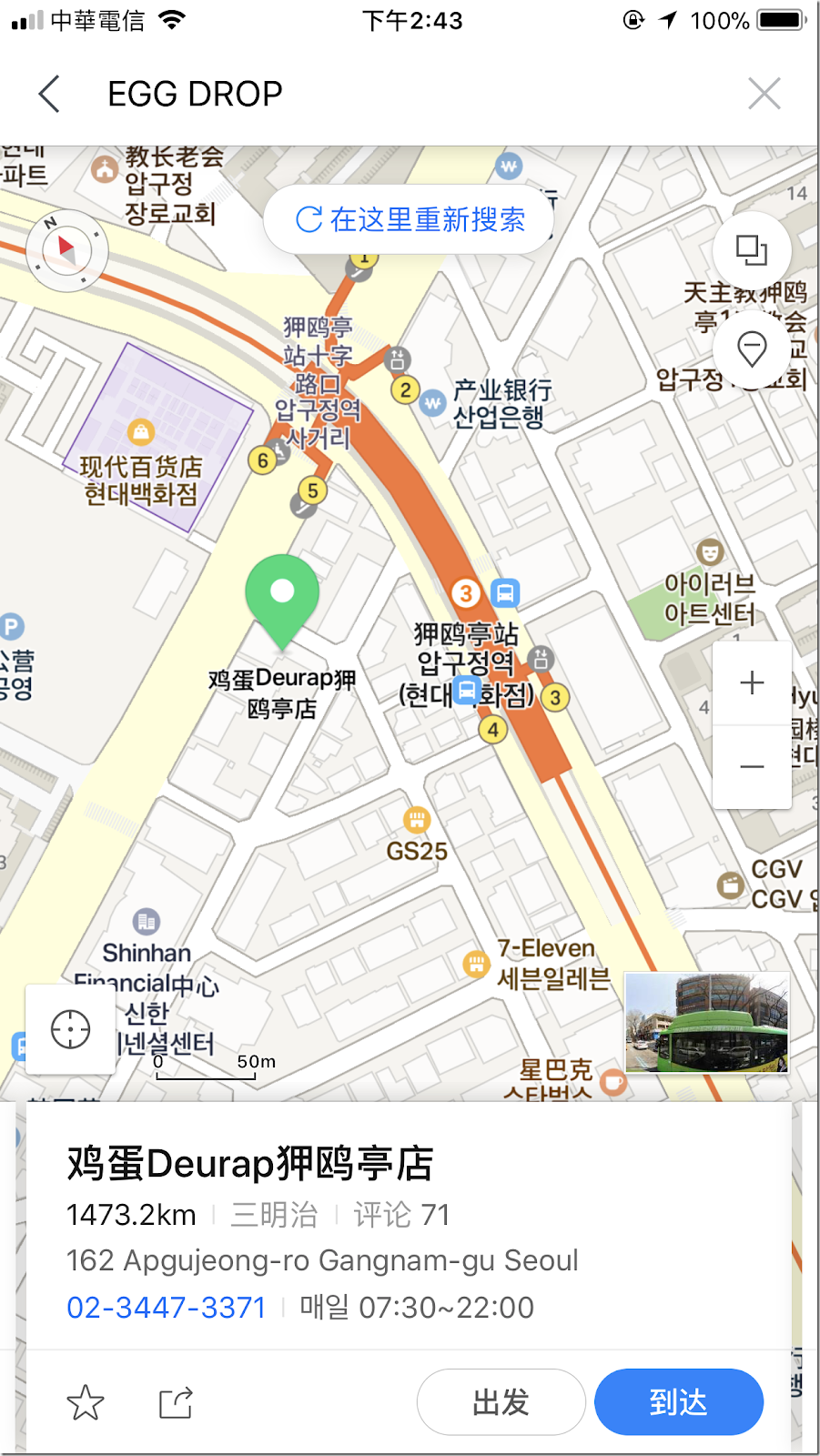Set as departure with 出发
This screenshot has width=820, height=1456.
pos(501,1402)
